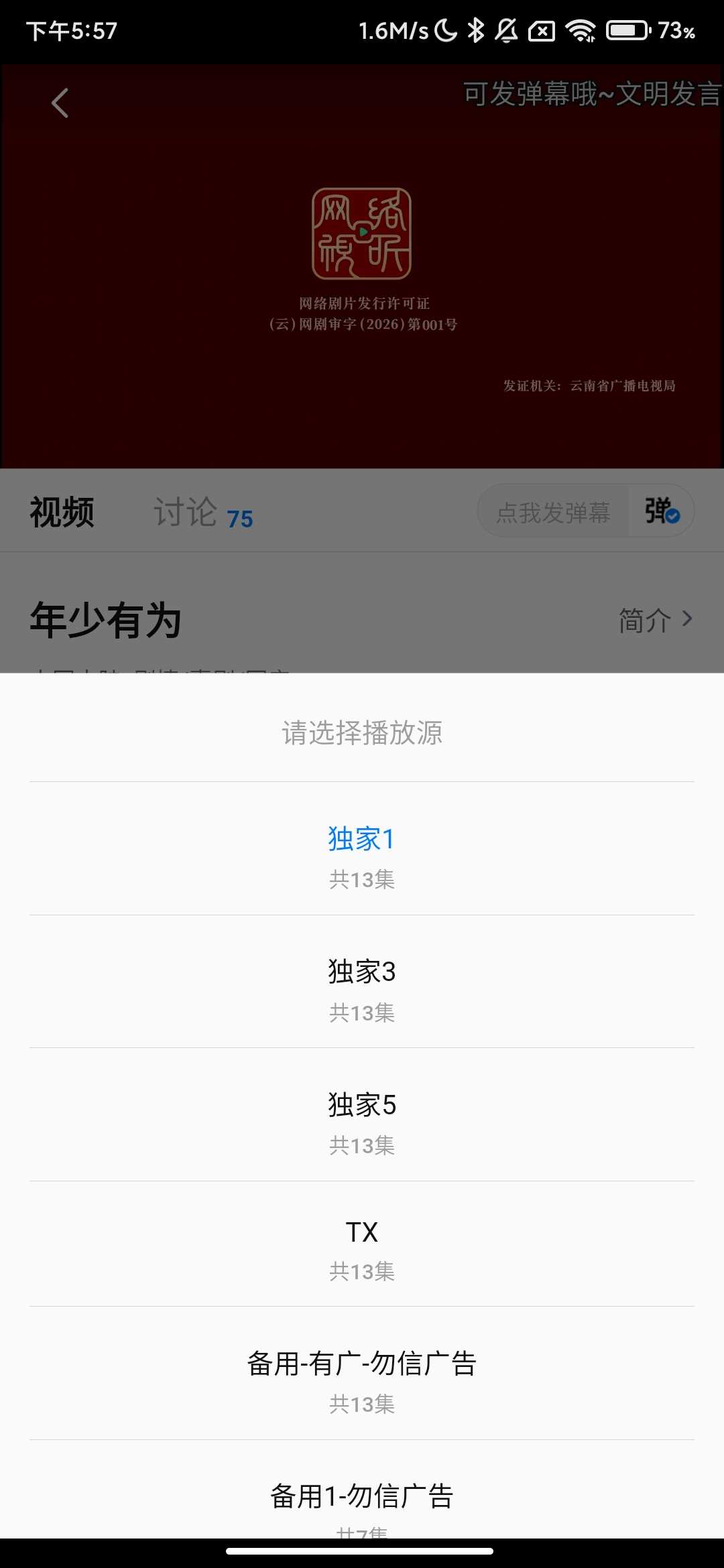This screenshot has width=724, height=1568.
Task: Switch to the 视频 tab
Action: point(62,511)
